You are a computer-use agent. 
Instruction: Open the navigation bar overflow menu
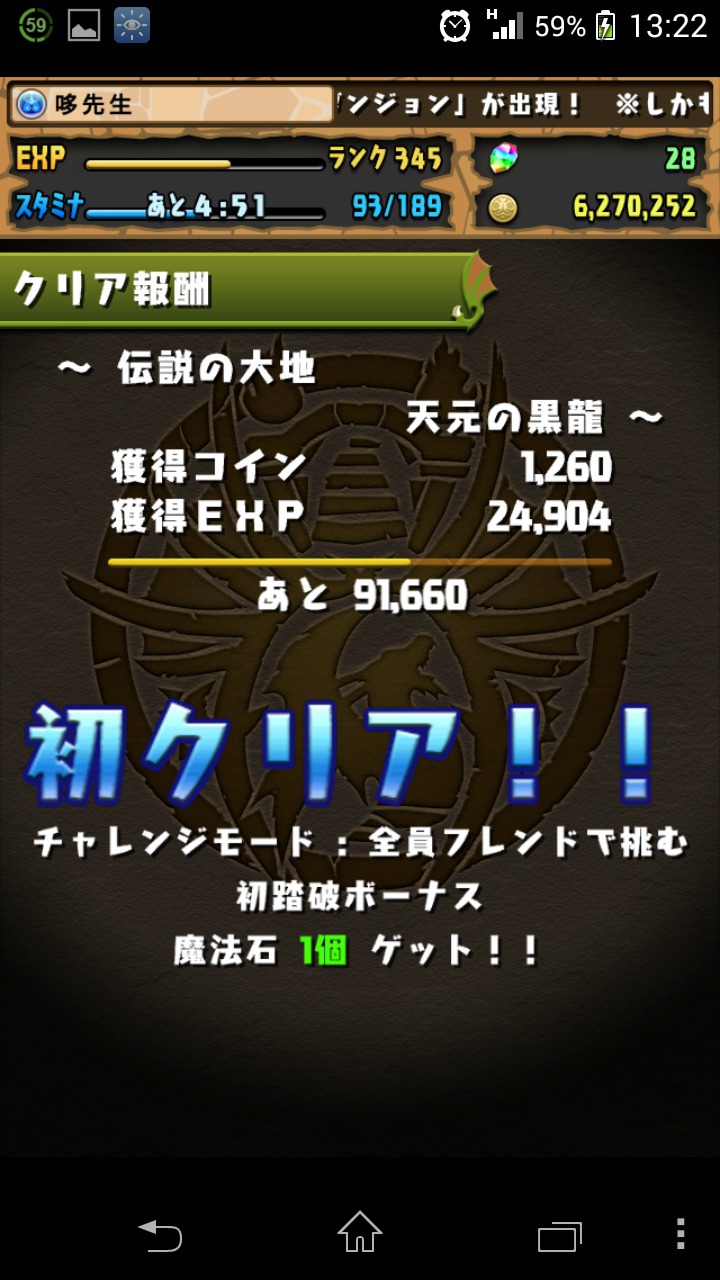681,1234
